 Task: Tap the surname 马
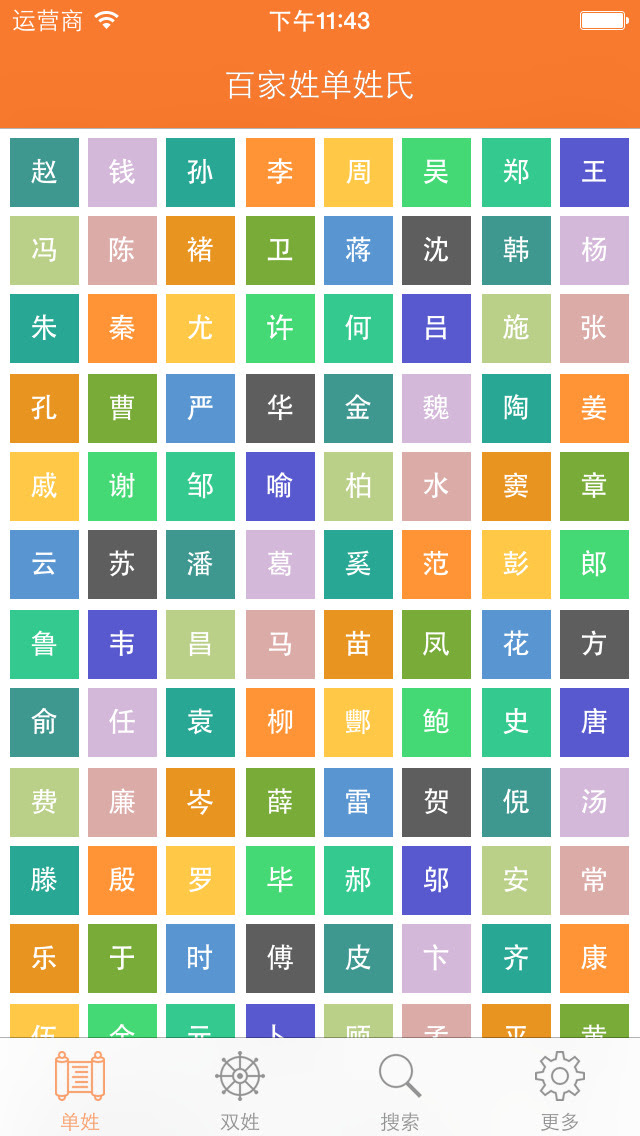tap(280, 644)
